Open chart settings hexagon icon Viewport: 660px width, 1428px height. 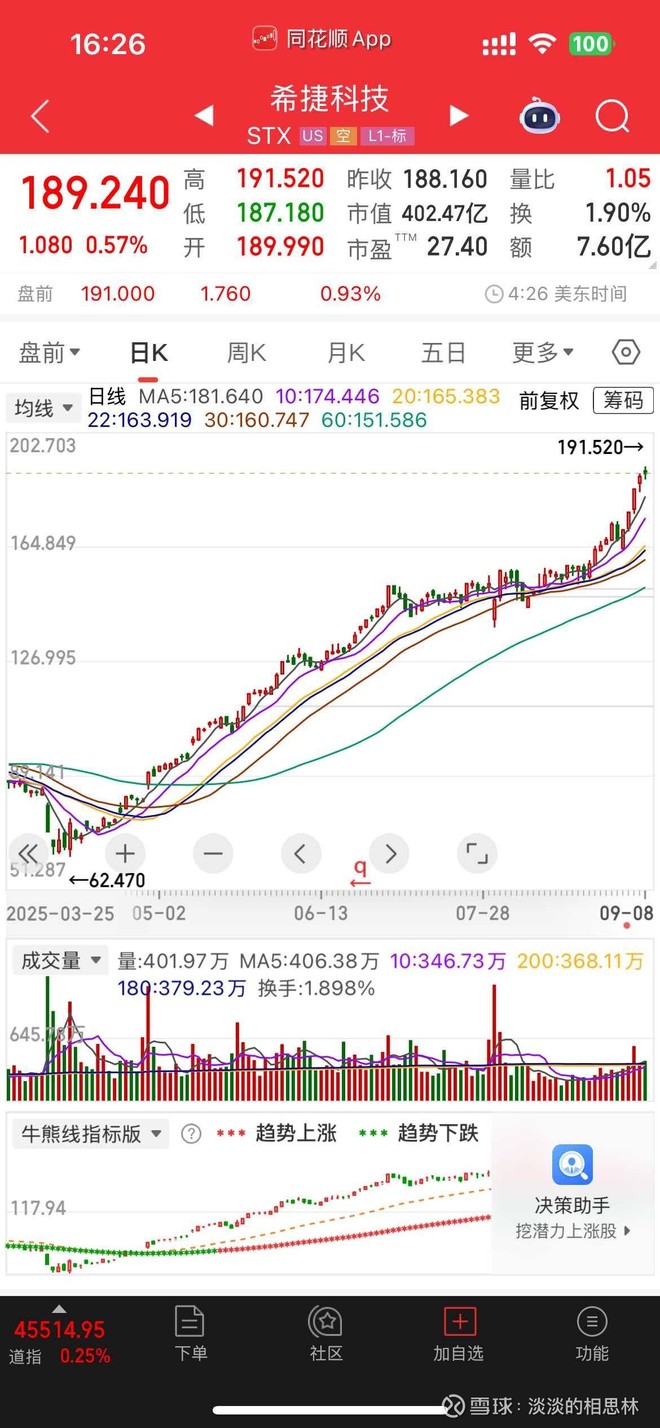tap(626, 353)
